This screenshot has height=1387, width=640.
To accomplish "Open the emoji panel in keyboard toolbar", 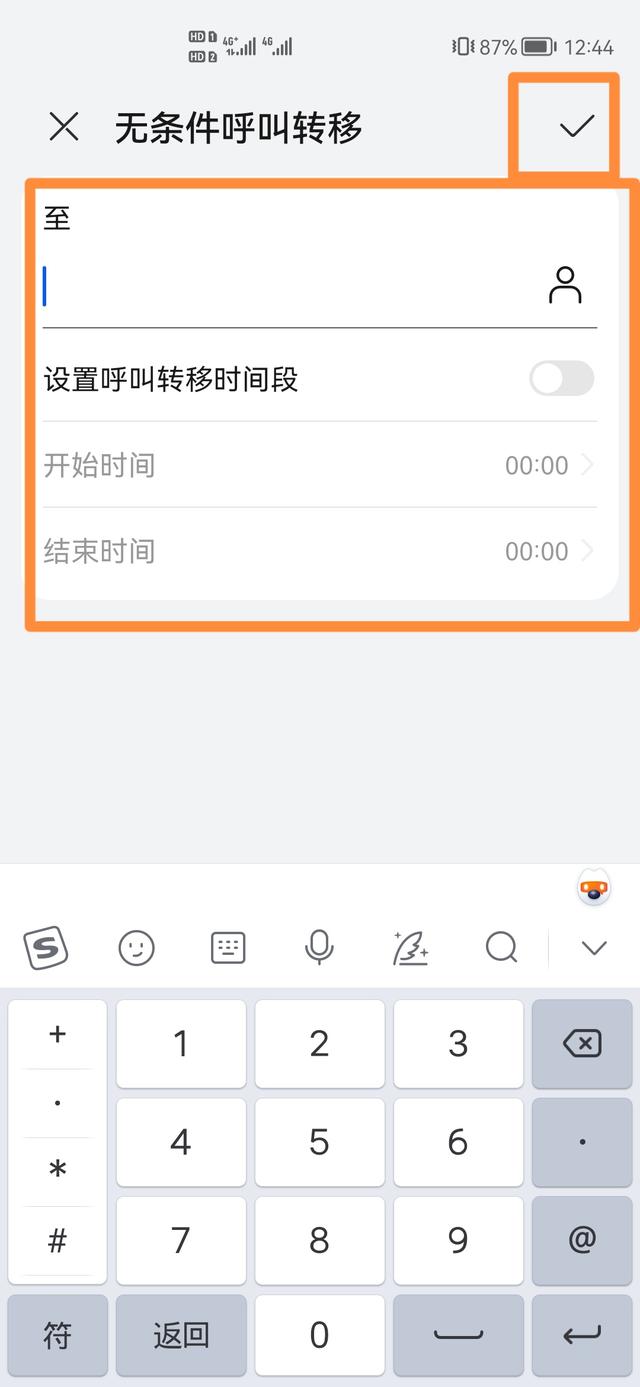I will pos(137,947).
